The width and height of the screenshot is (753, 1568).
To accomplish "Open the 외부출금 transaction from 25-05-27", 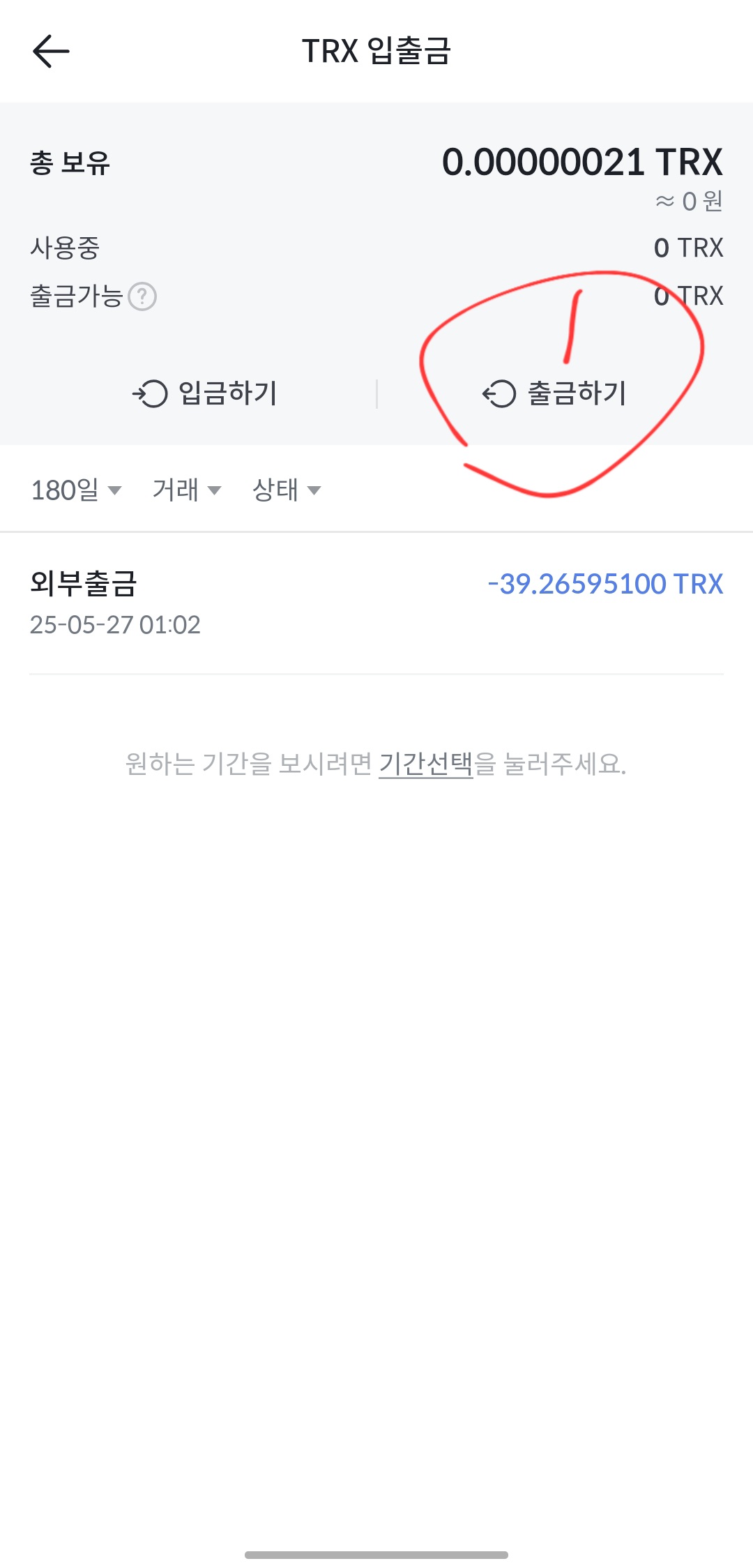I will tap(376, 603).
